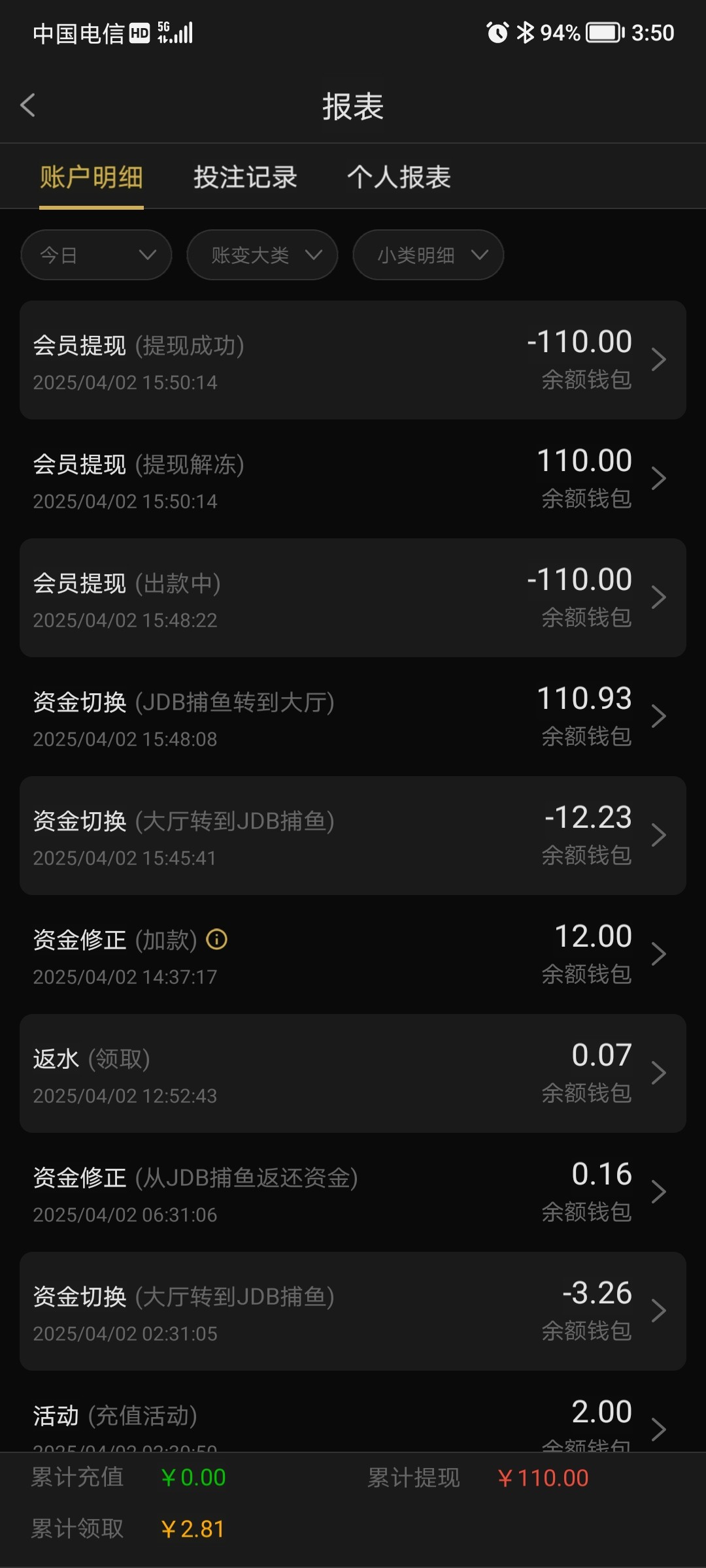Open the 资金修正 (从JDB捕鱼返还资金) entry
706x1568 pixels.
pyautogui.click(x=353, y=1192)
